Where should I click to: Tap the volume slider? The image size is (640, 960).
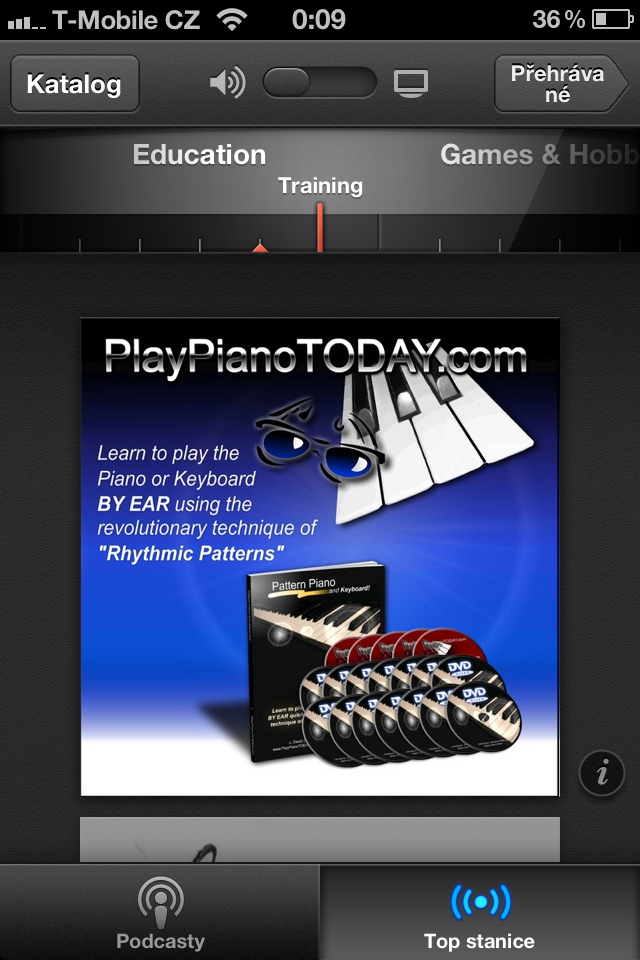click(x=319, y=83)
